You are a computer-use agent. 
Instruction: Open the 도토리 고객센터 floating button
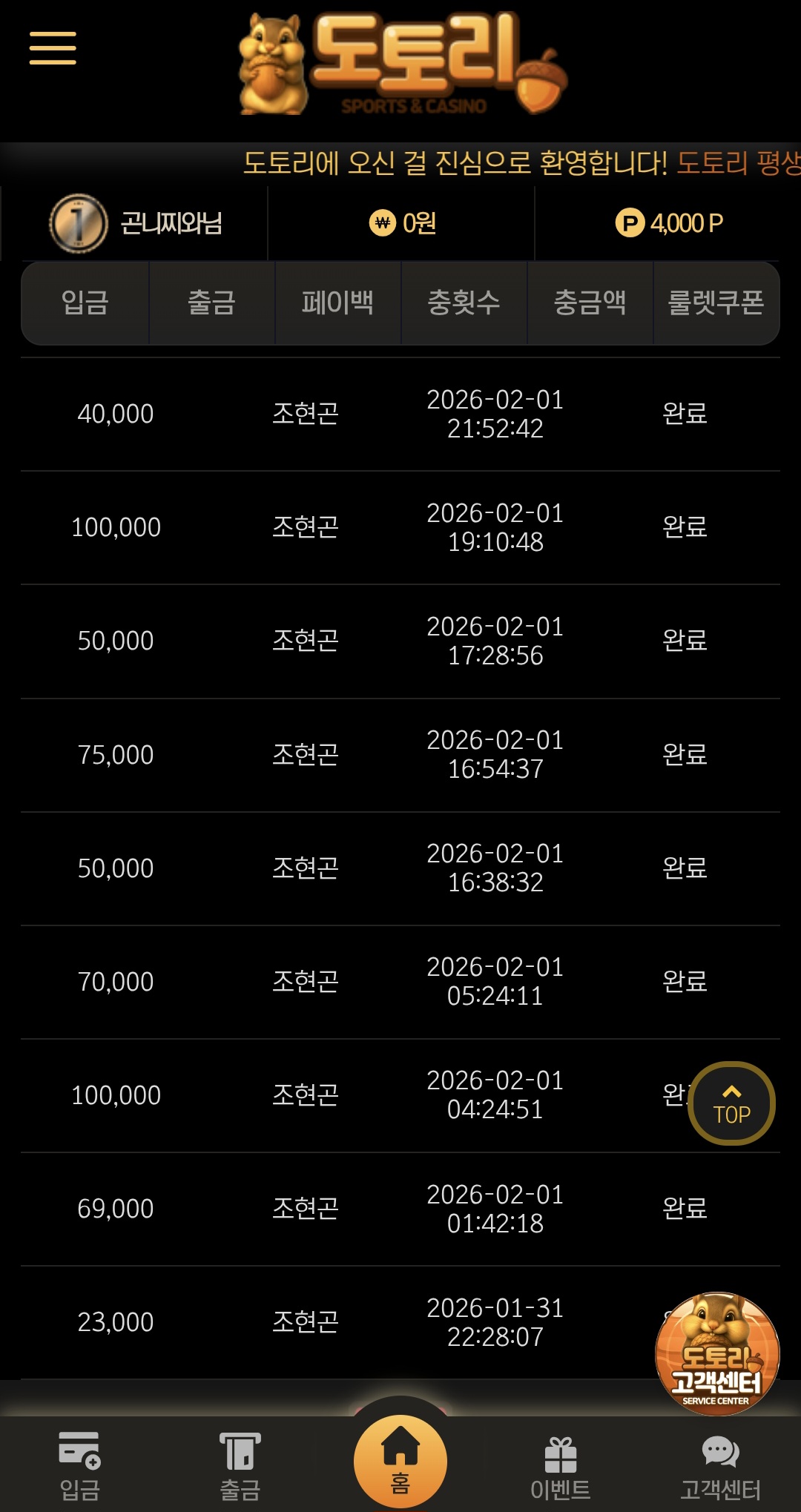pos(716,1353)
